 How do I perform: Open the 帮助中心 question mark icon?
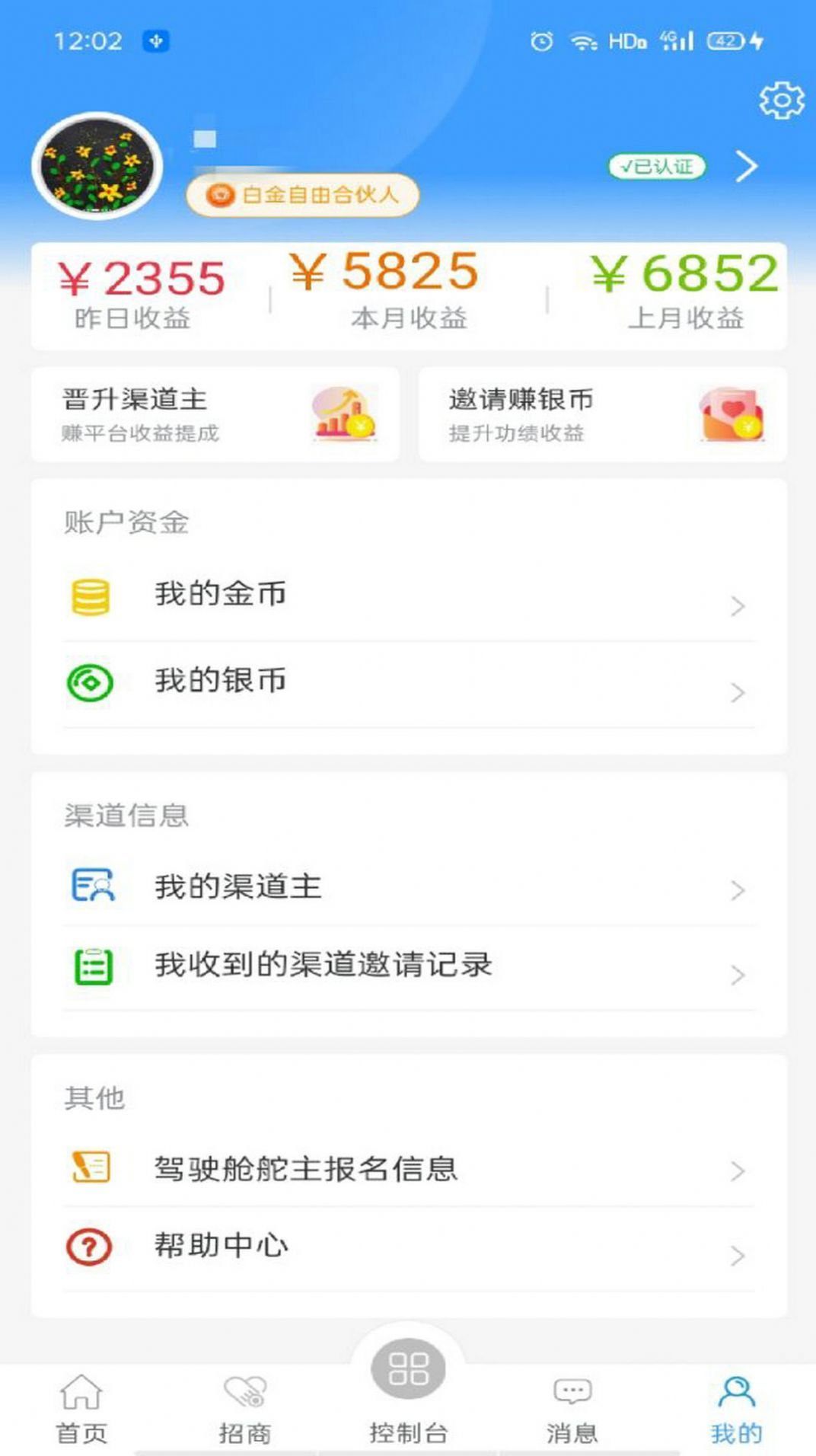click(91, 1247)
